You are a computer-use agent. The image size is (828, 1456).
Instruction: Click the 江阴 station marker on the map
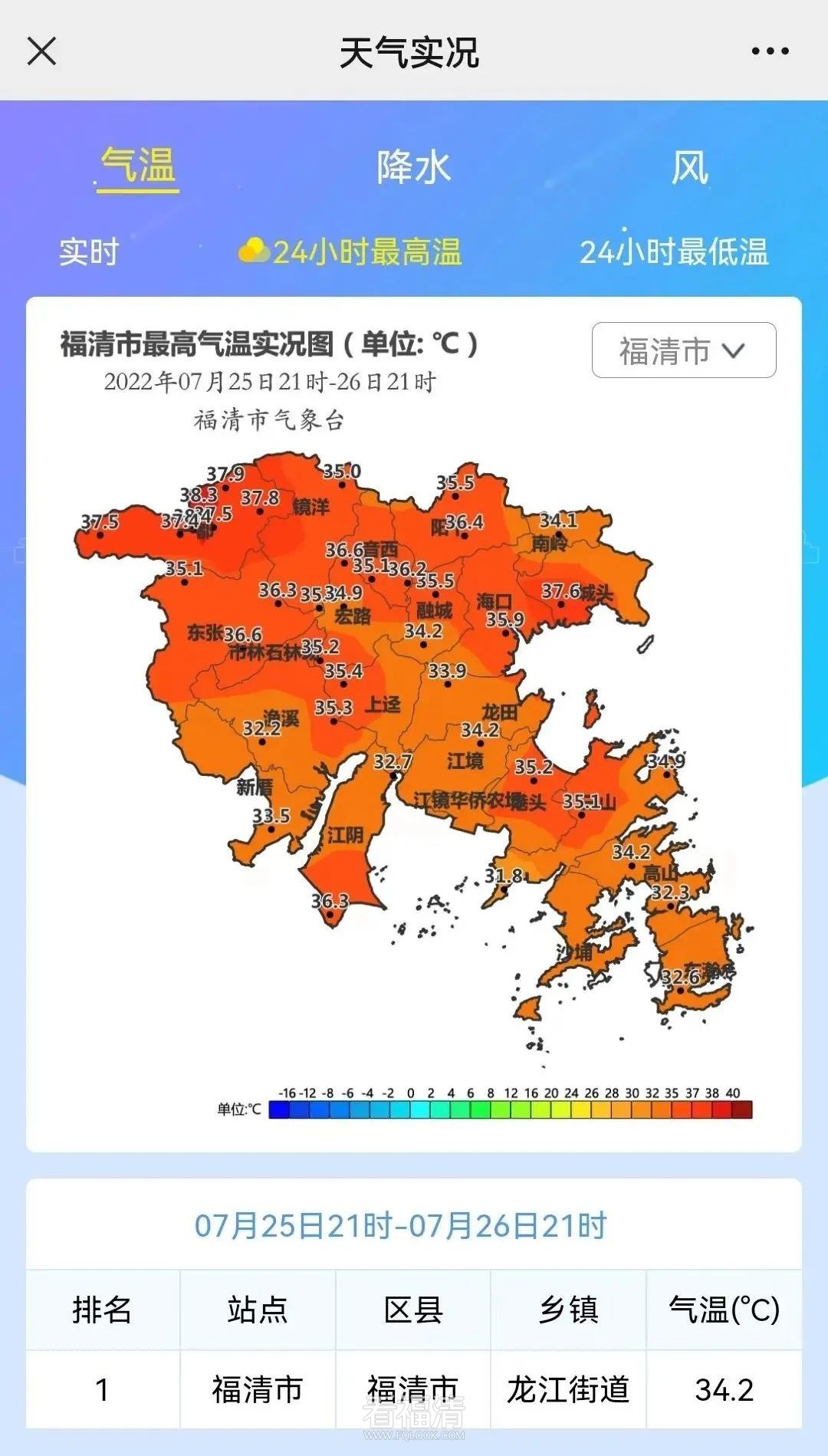(330, 914)
